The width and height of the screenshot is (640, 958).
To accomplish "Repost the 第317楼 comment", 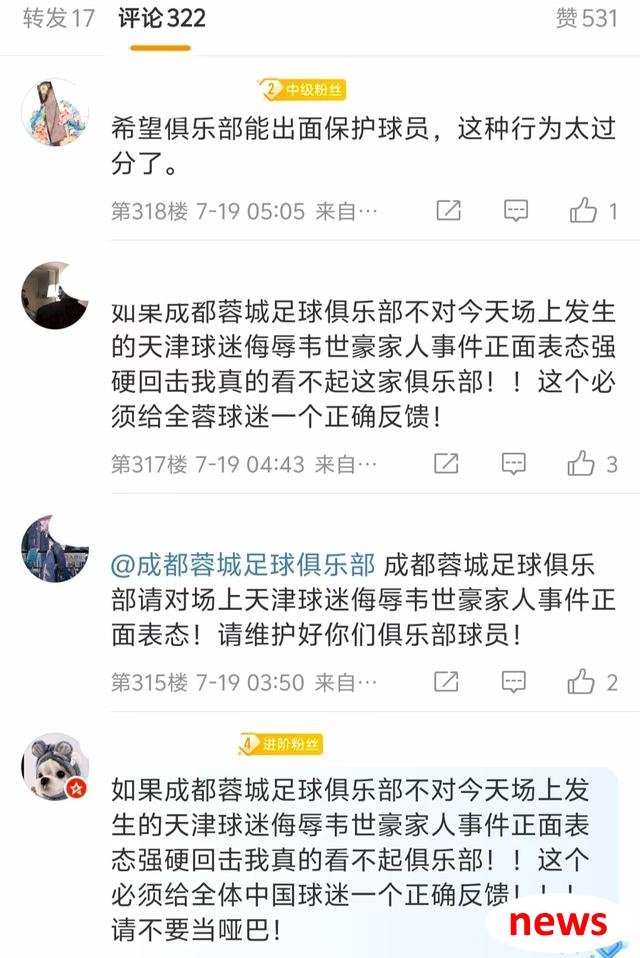I will pos(447,464).
